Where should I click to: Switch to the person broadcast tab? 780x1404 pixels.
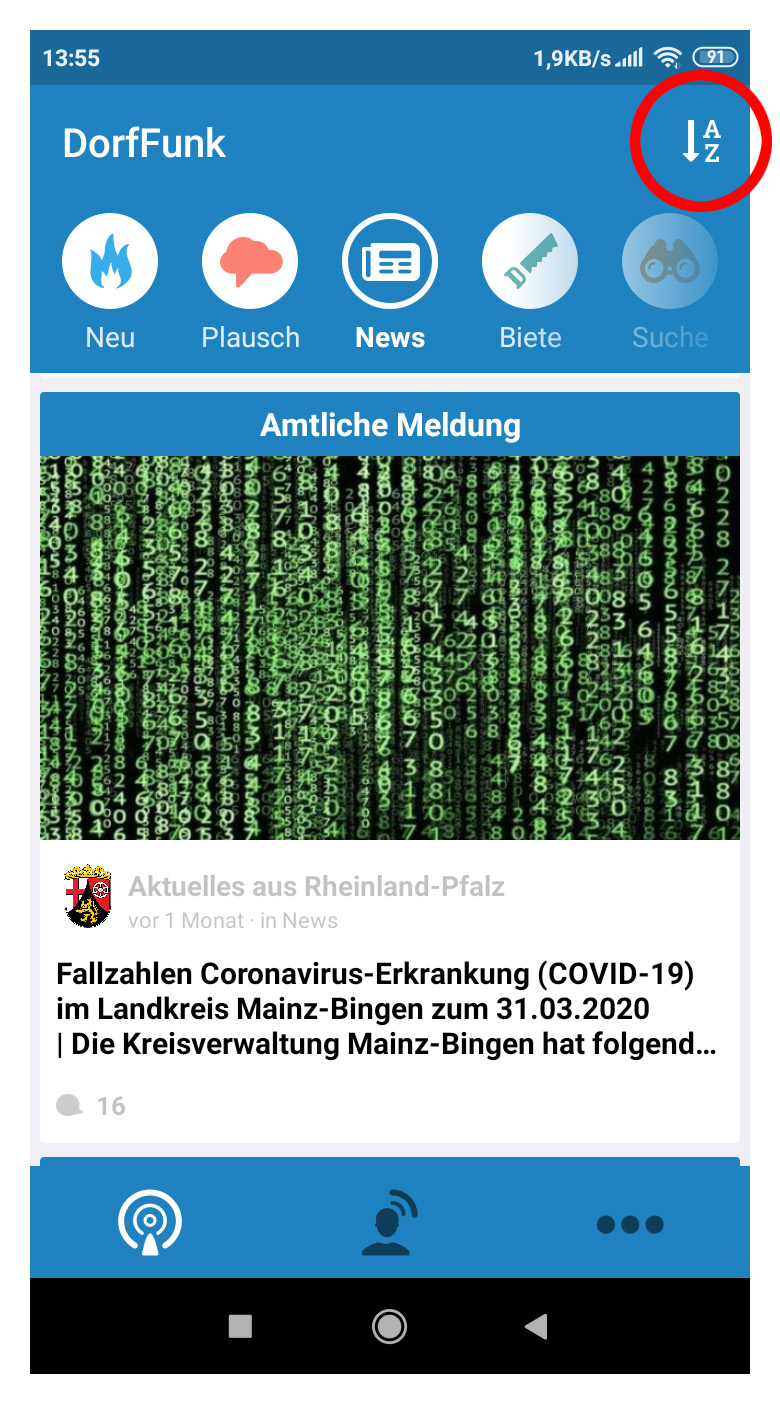pyautogui.click(x=390, y=1222)
